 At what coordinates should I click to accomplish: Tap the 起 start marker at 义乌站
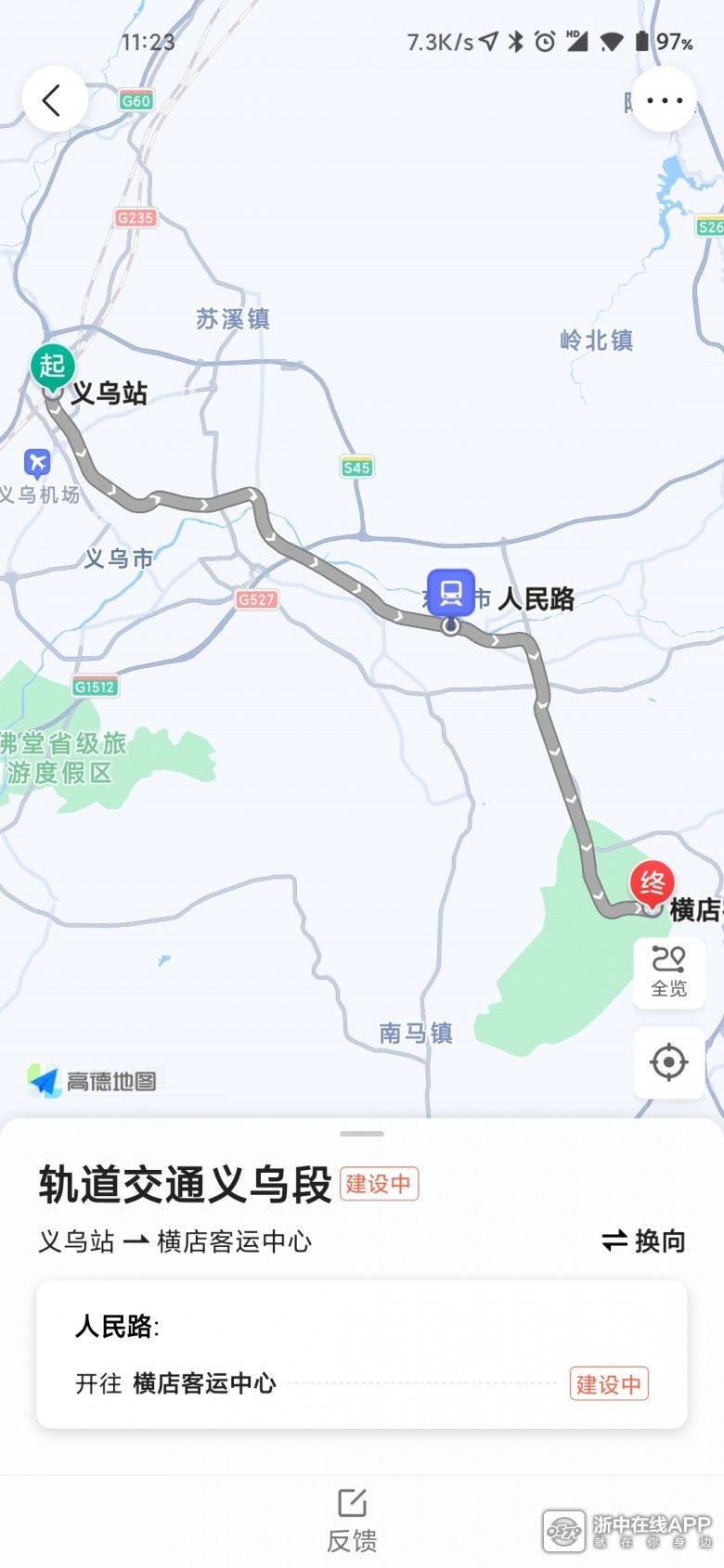(53, 366)
